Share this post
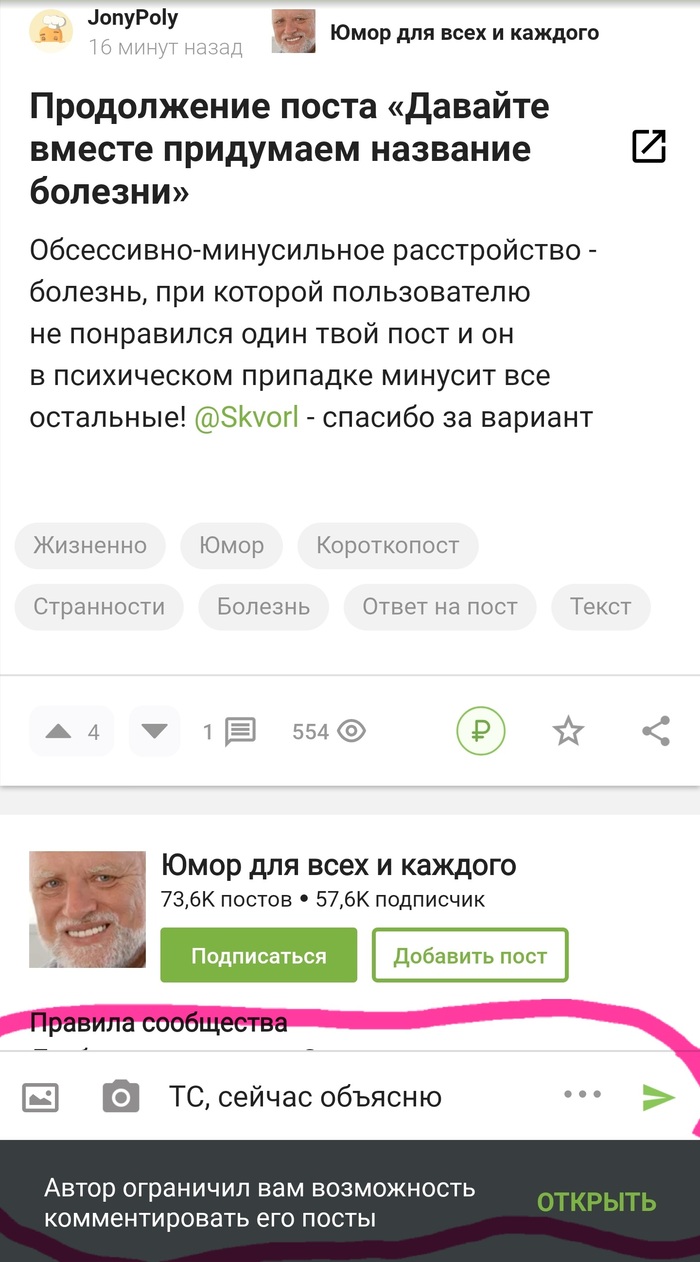 pos(655,731)
